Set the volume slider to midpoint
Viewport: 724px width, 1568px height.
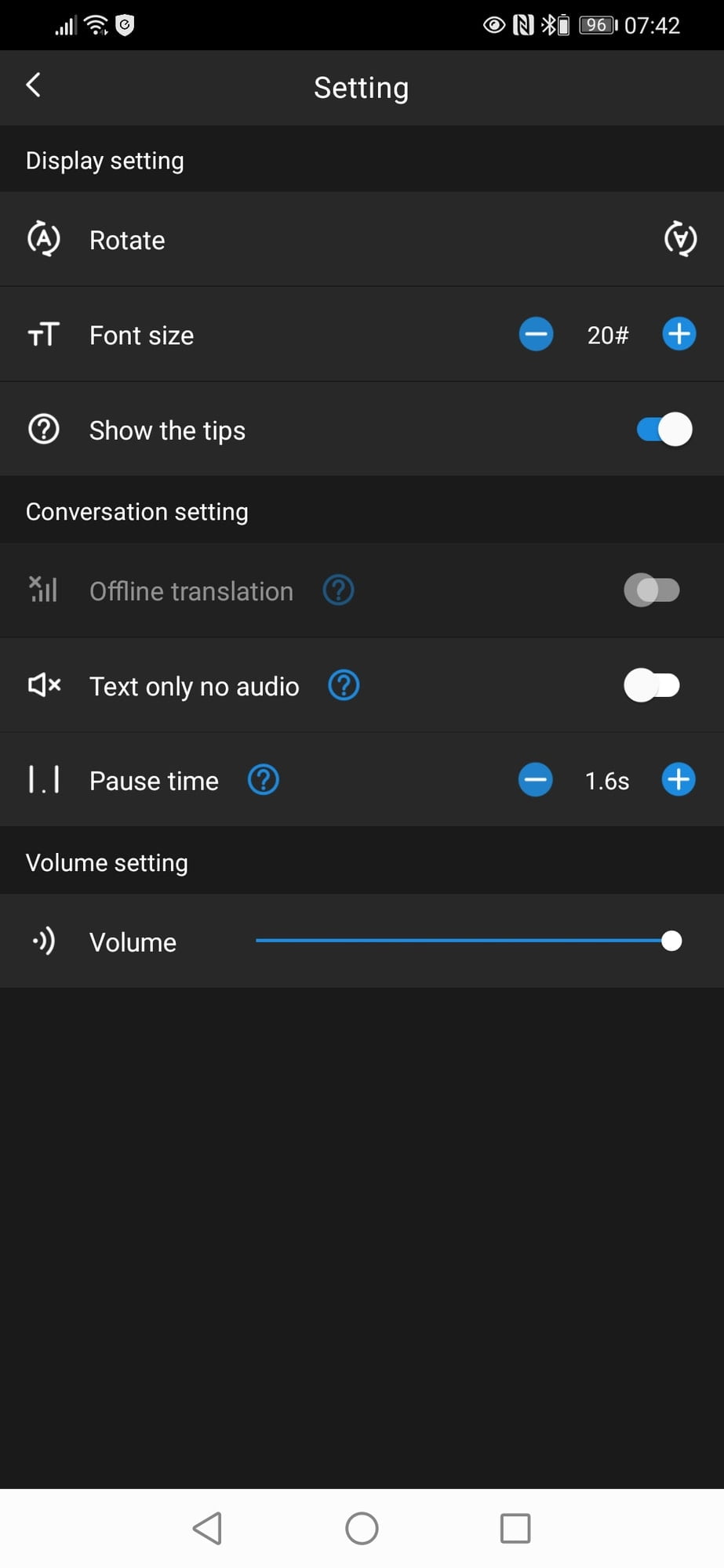464,941
